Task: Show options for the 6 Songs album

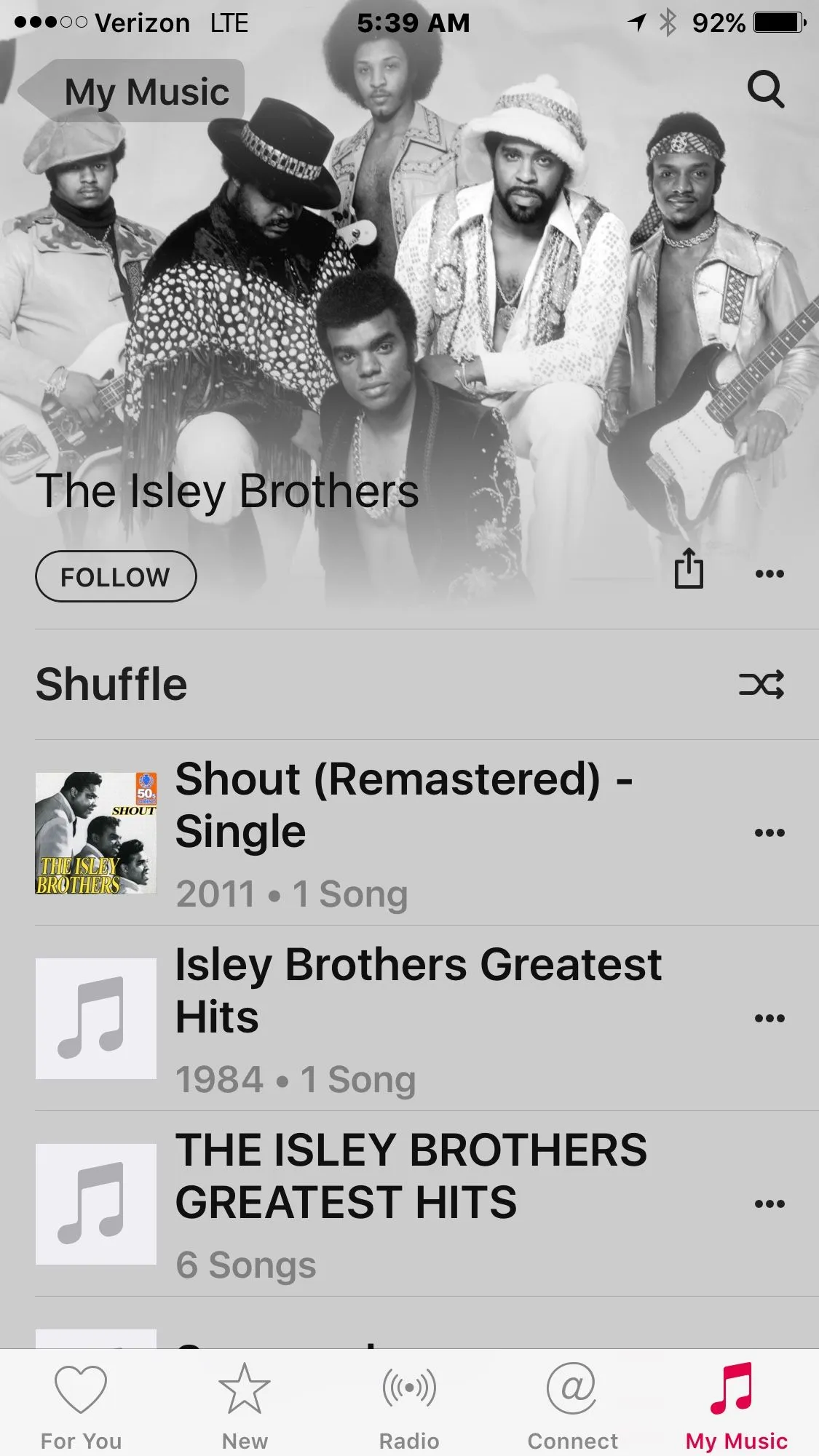Action: coord(769,1204)
